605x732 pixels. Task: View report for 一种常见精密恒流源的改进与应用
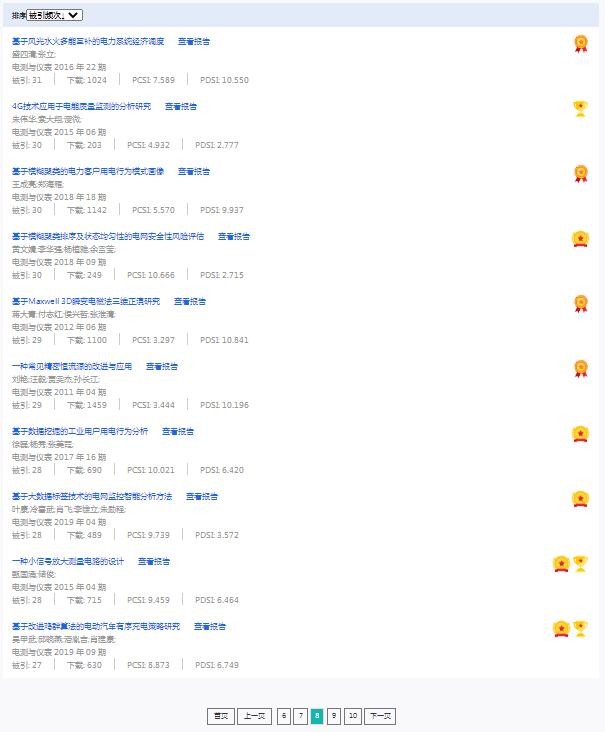coord(162,366)
